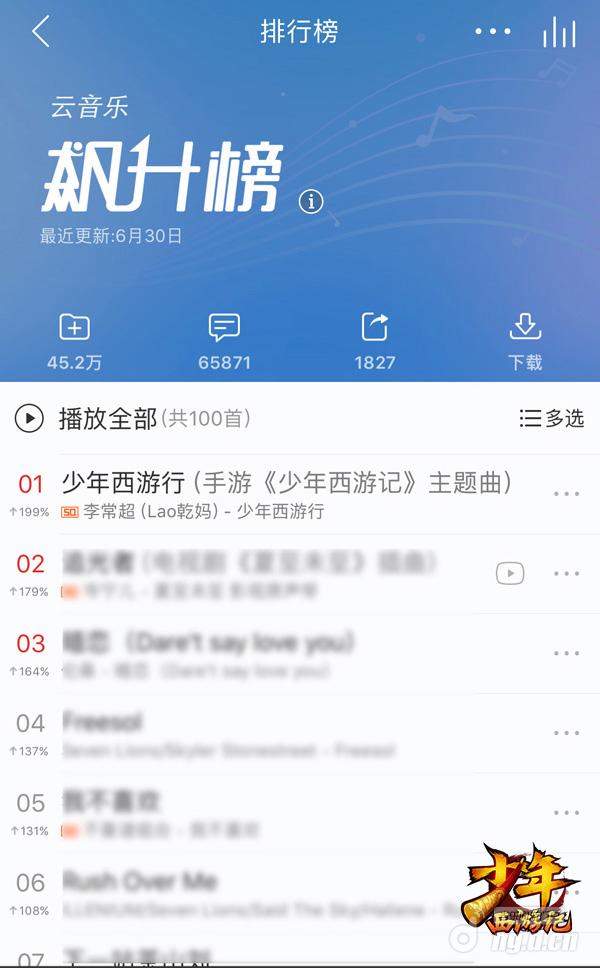Open more options for song 03
Viewport: 600px width, 968px height.
[566, 653]
